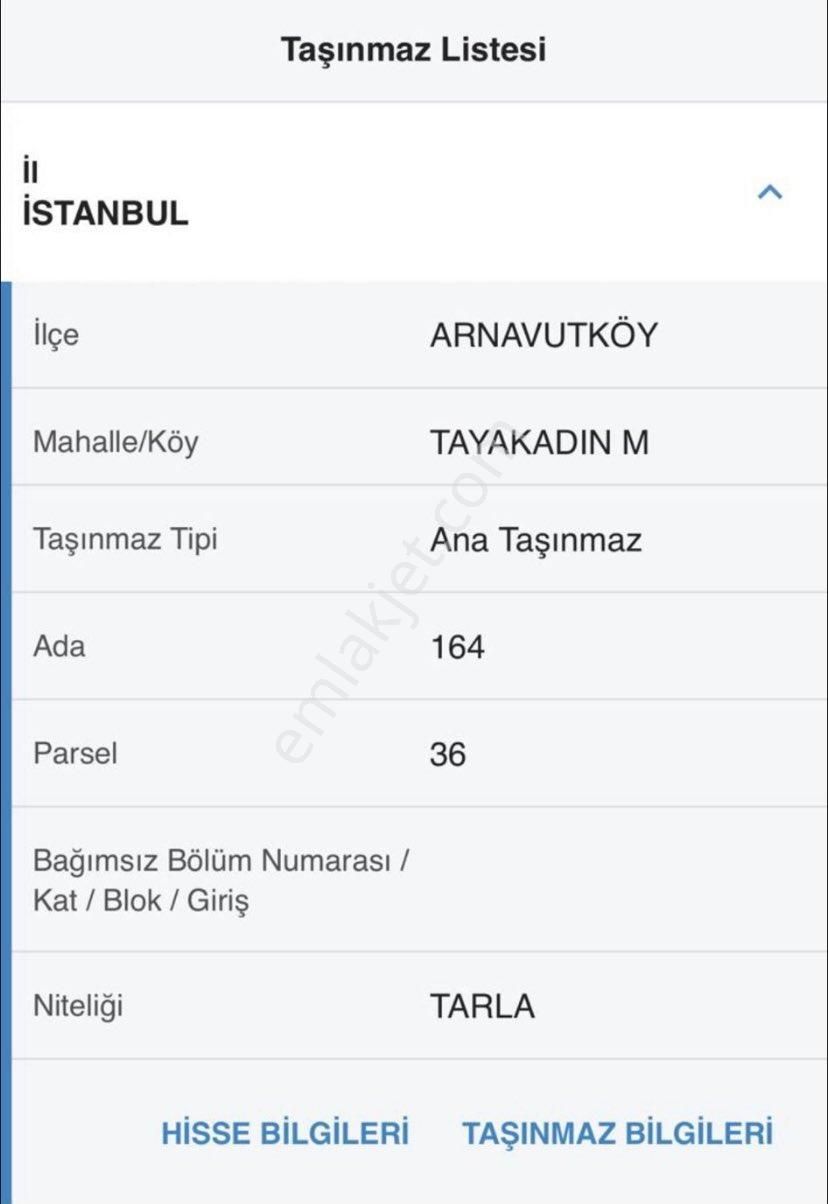
Task: Click the Ana Taşınmaz value text
Action: point(537,540)
